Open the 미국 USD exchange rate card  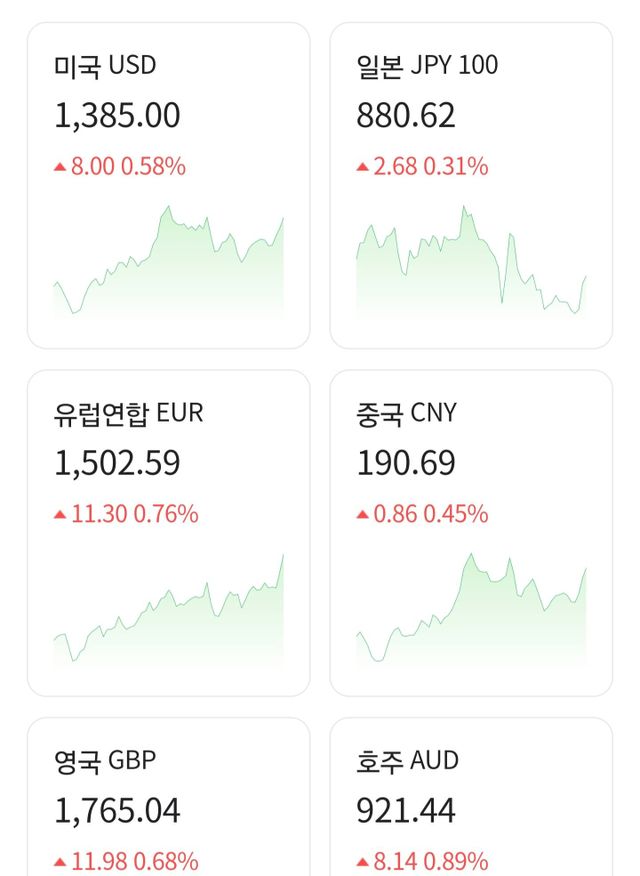pos(168,186)
